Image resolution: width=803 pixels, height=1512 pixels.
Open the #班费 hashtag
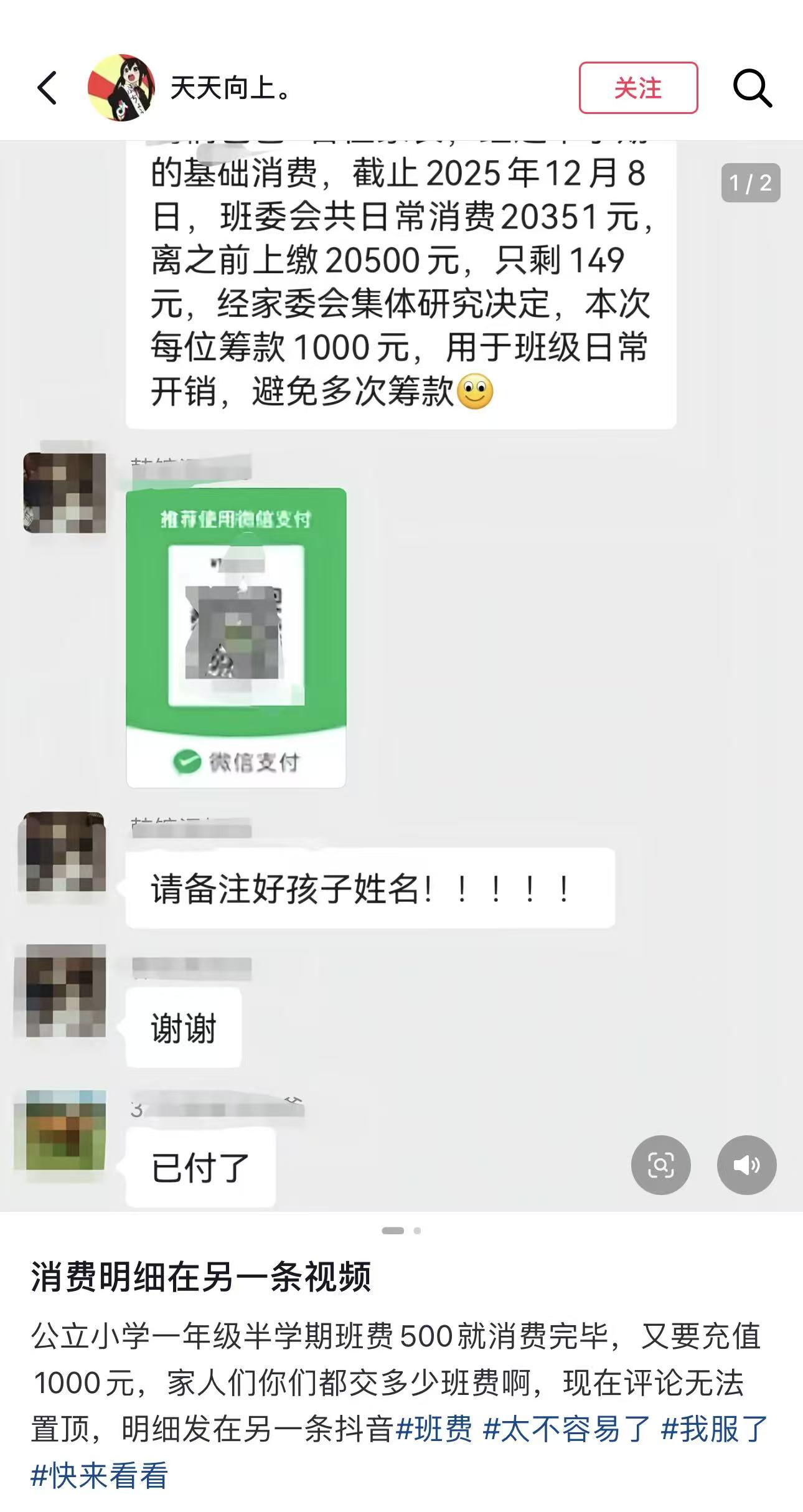point(434,1429)
